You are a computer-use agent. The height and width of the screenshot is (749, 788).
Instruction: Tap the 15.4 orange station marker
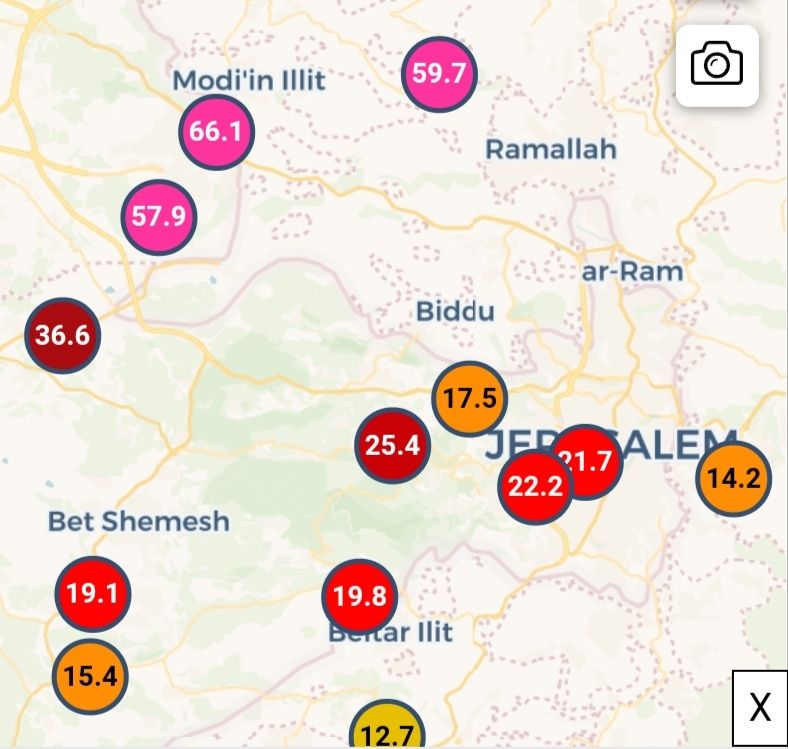pos(90,676)
